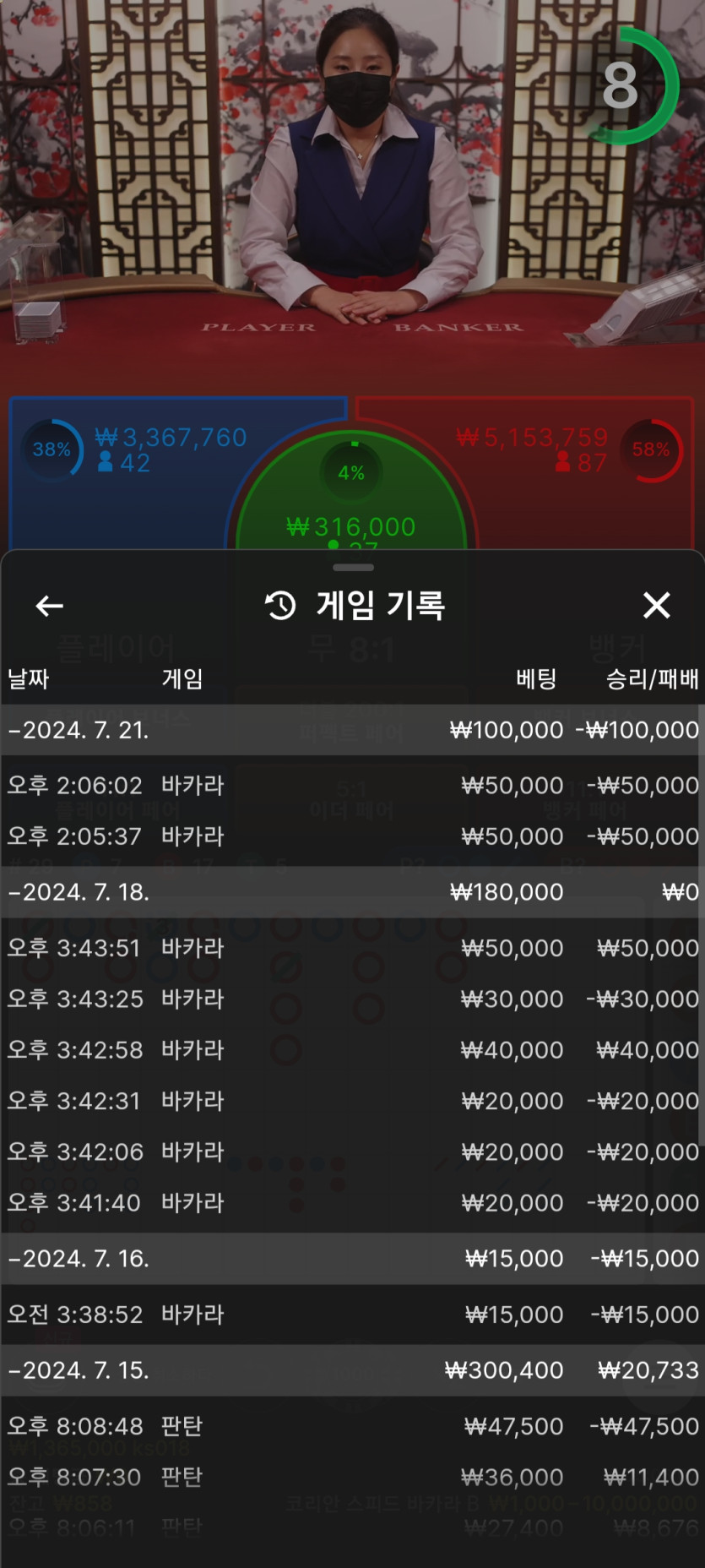
Task: Open the 오후 3:42:06 바카라 record
Action: click(352, 1151)
